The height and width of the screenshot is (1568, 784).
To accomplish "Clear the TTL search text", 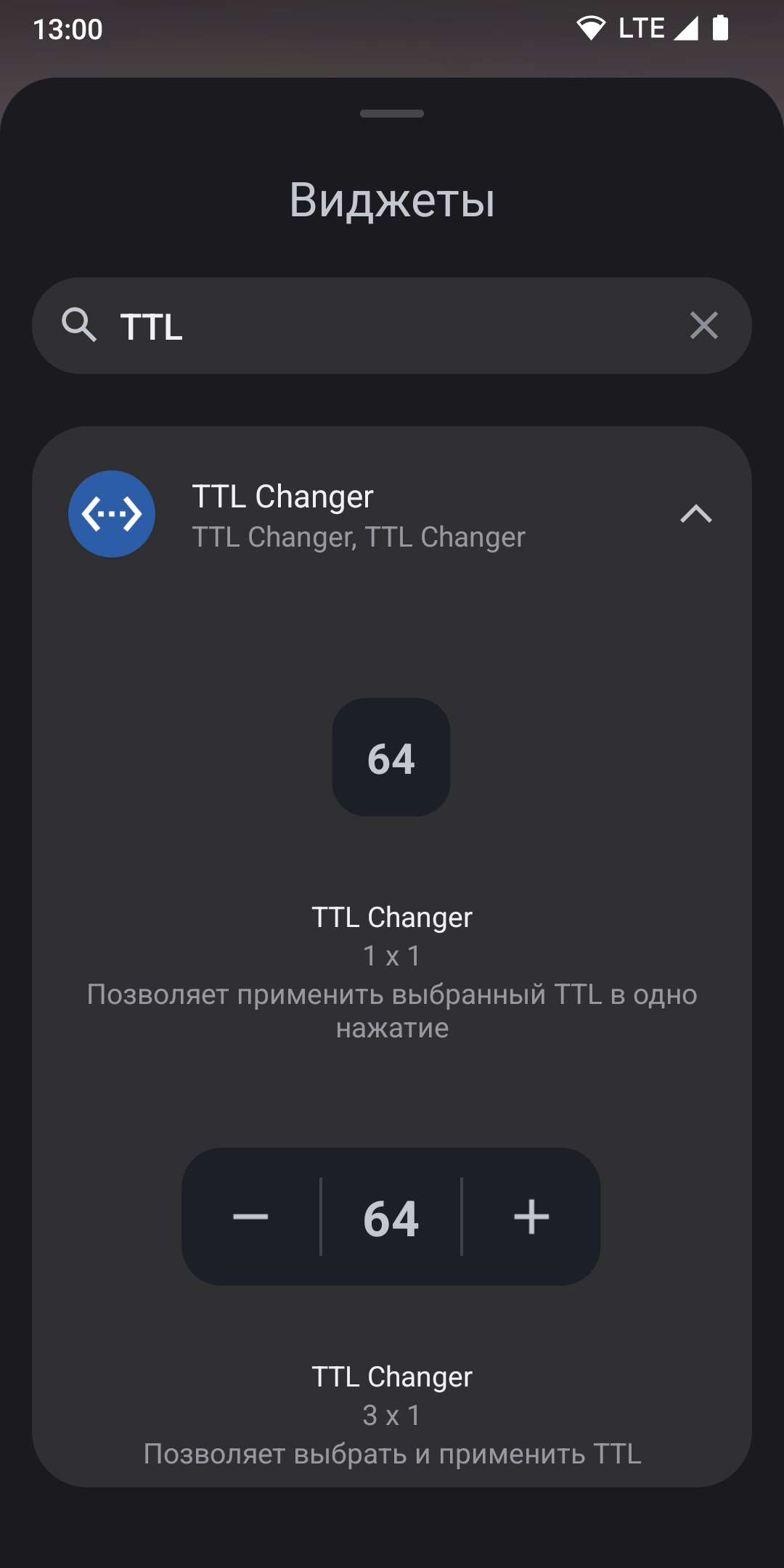I will pyautogui.click(x=703, y=325).
